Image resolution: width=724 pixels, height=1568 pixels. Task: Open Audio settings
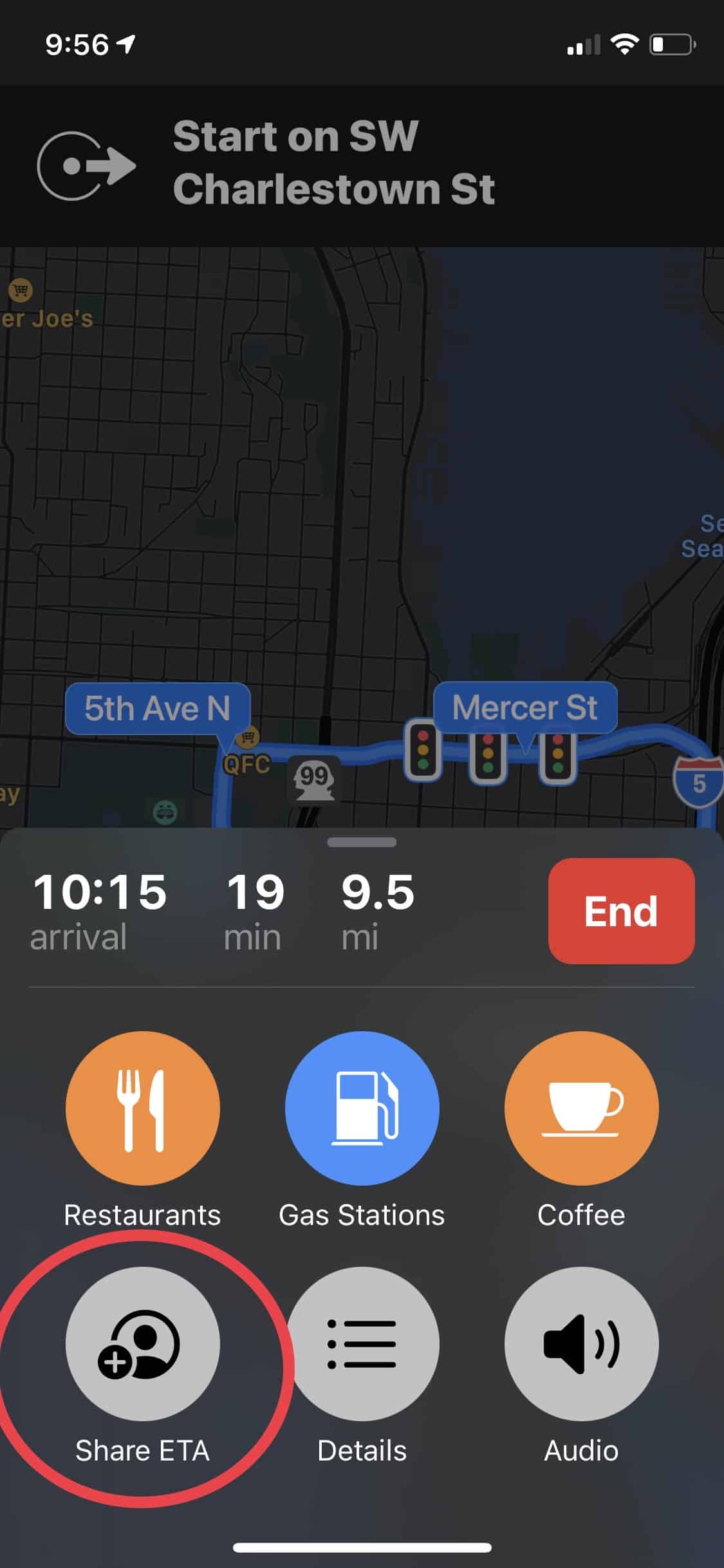(x=581, y=1344)
